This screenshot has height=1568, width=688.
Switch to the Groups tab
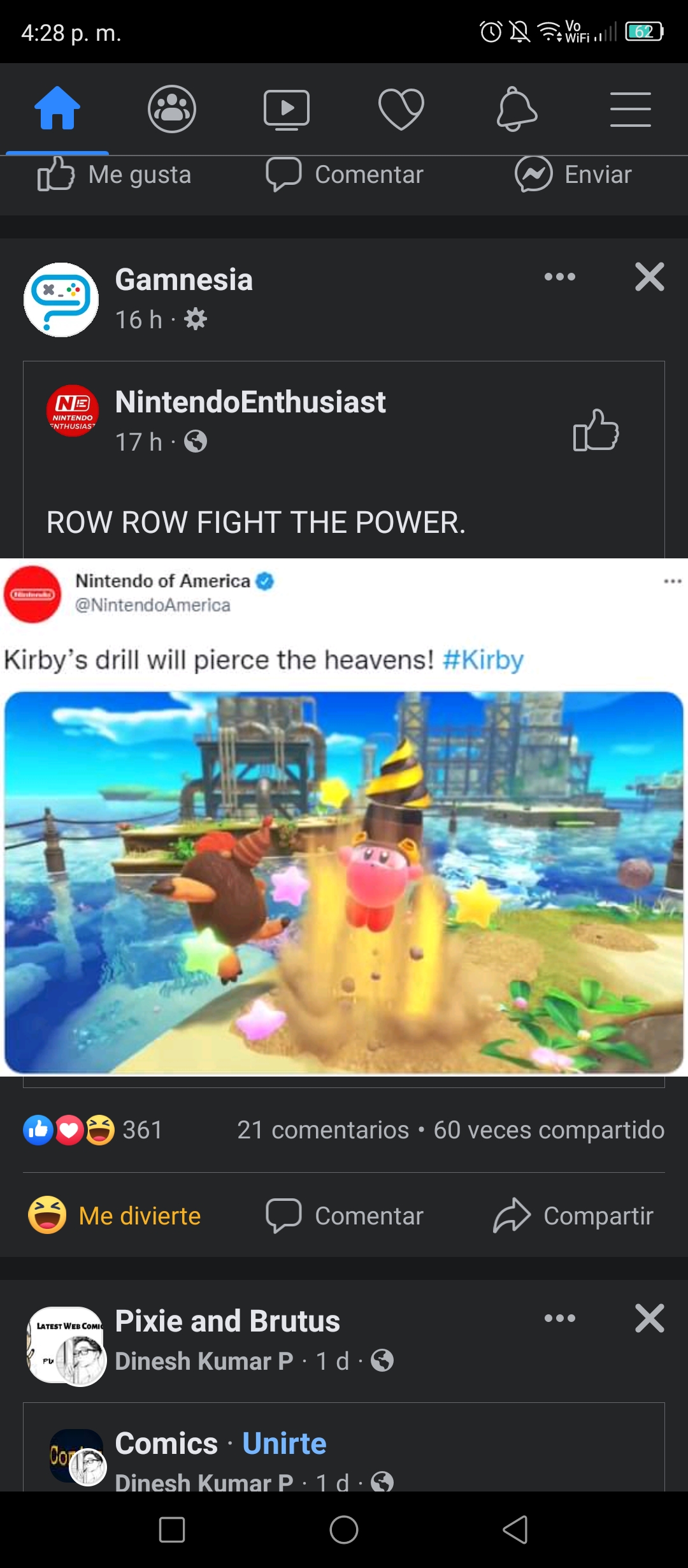point(172,108)
